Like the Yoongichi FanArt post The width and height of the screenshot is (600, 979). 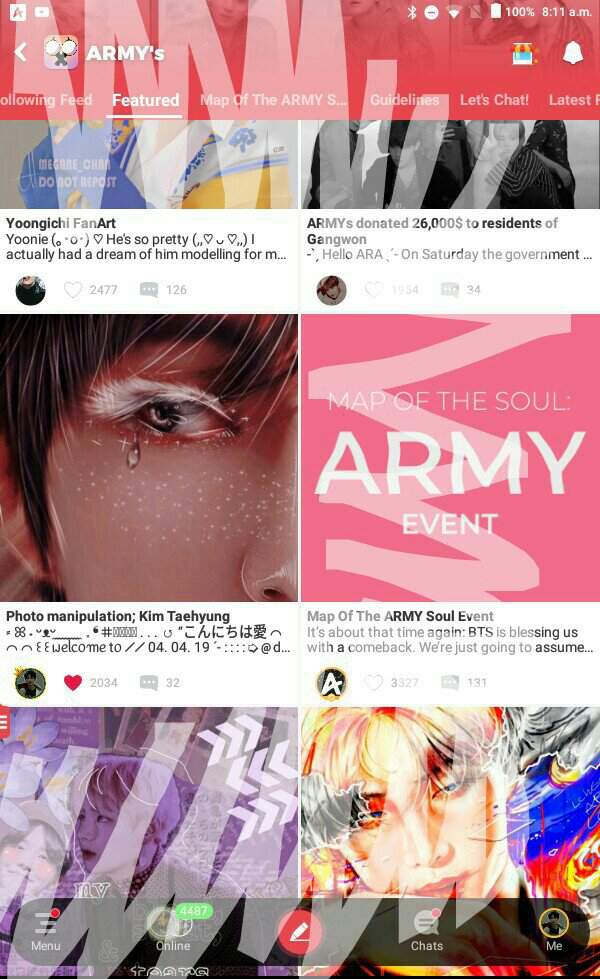(x=73, y=290)
